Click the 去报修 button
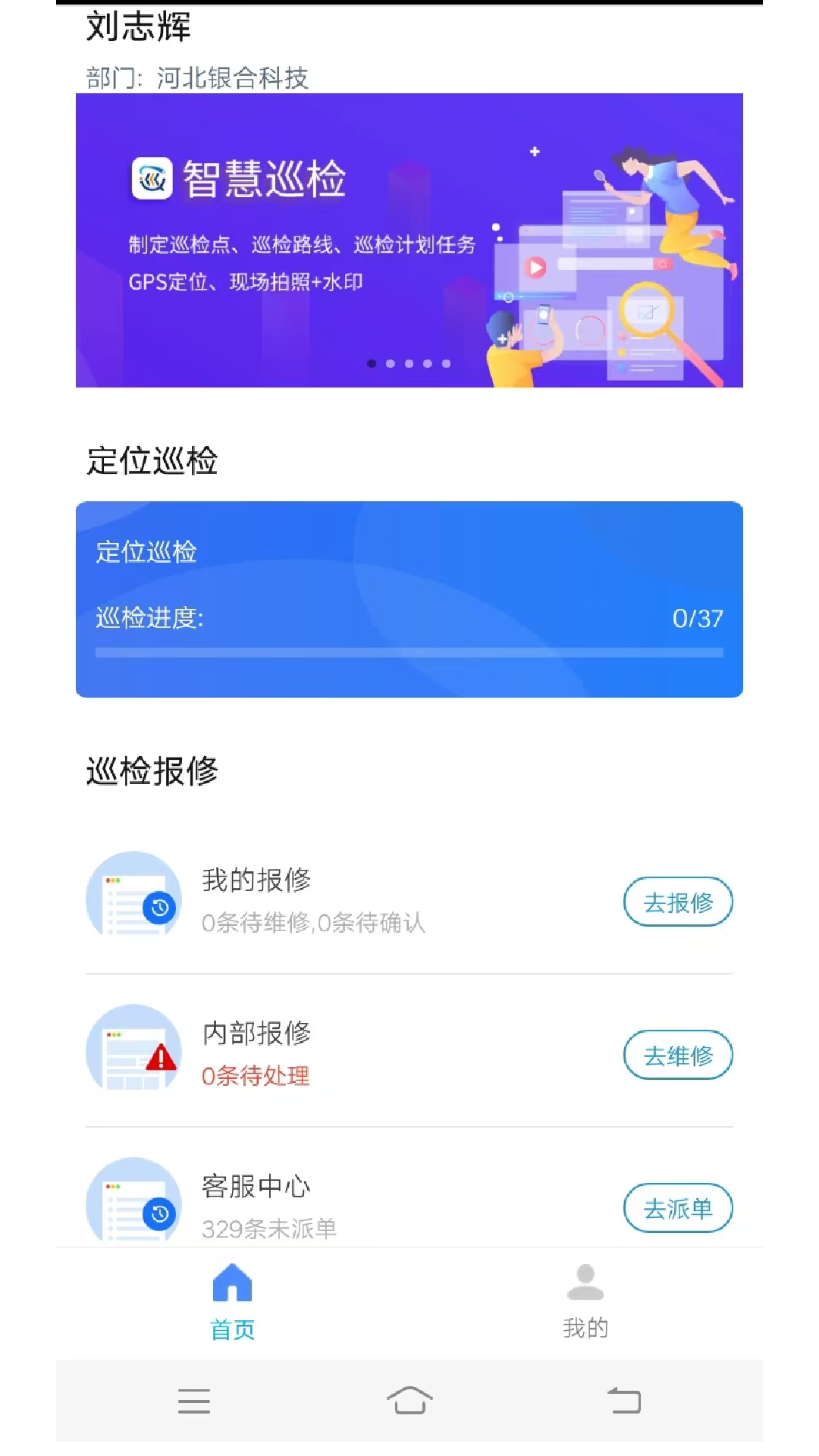Image resolution: width=819 pixels, height=1456 pixels. [677, 902]
